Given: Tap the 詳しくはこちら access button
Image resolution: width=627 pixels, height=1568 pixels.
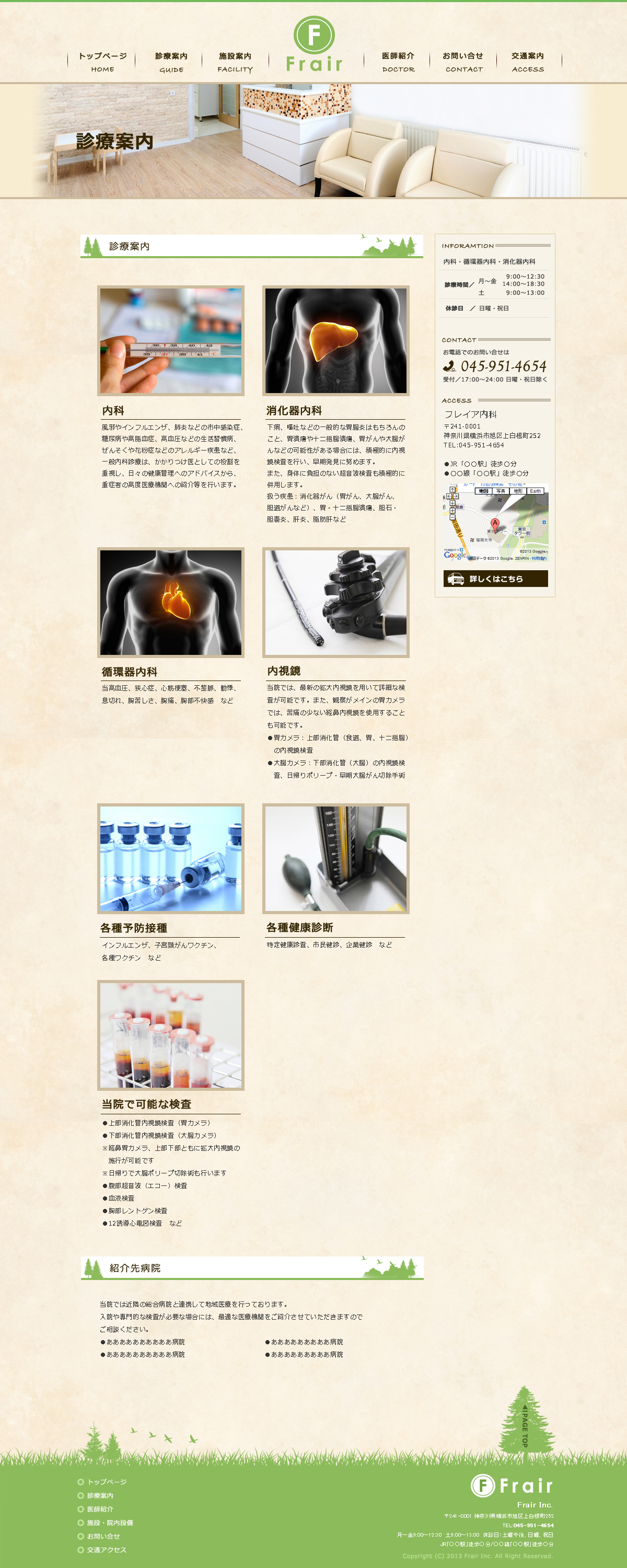Looking at the screenshot, I should pyautogui.click(x=495, y=578).
